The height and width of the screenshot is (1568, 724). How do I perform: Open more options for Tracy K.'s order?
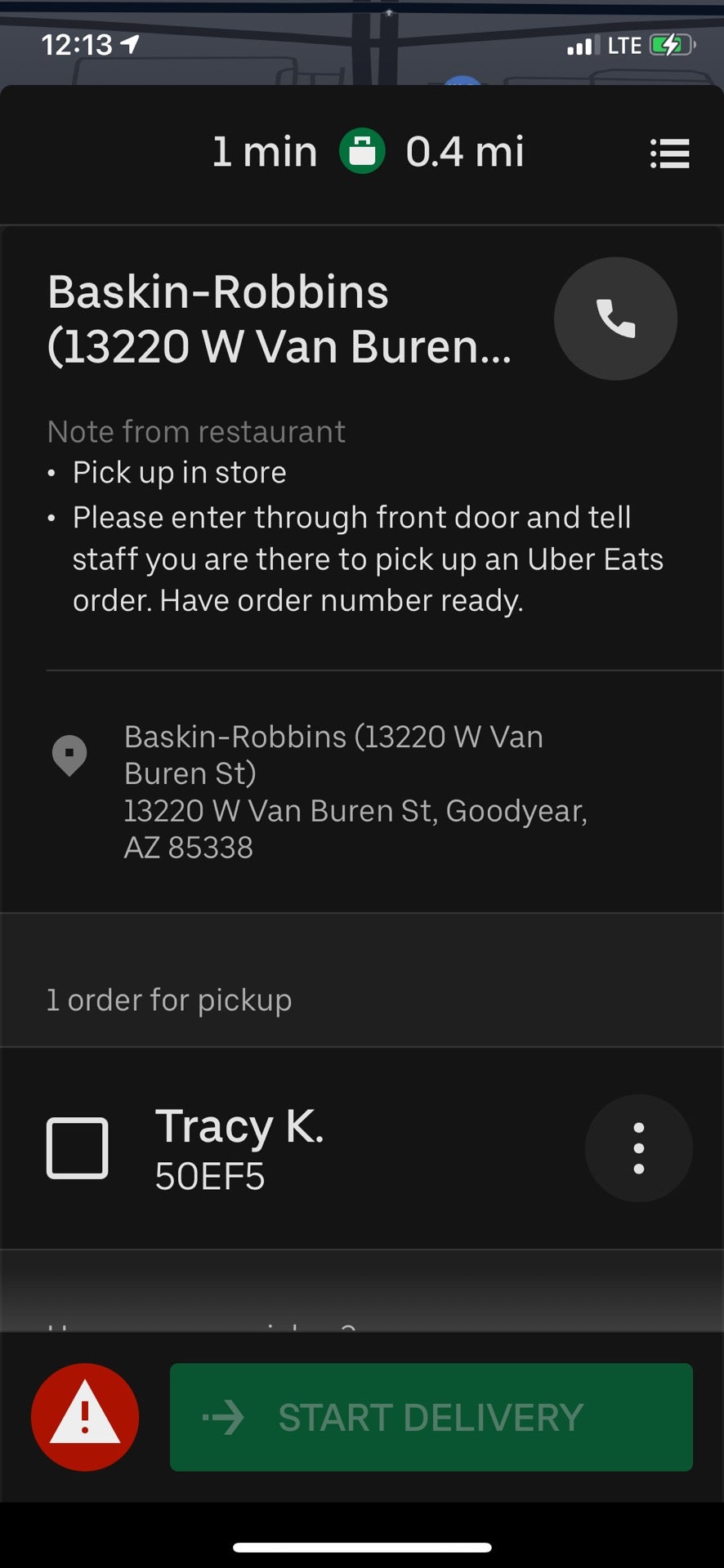click(638, 1147)
